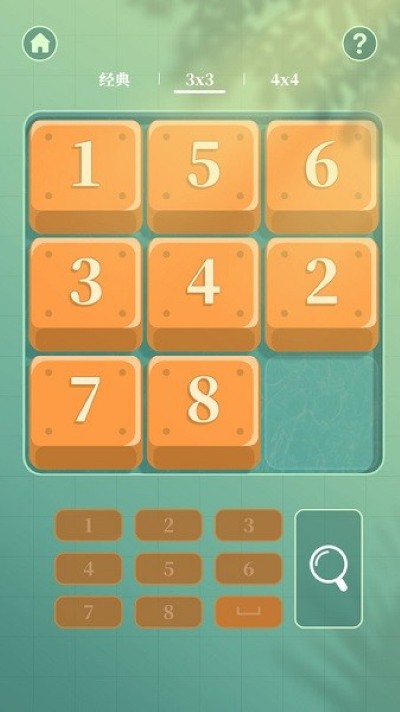Go to the home screen icon

click(40, 44)
